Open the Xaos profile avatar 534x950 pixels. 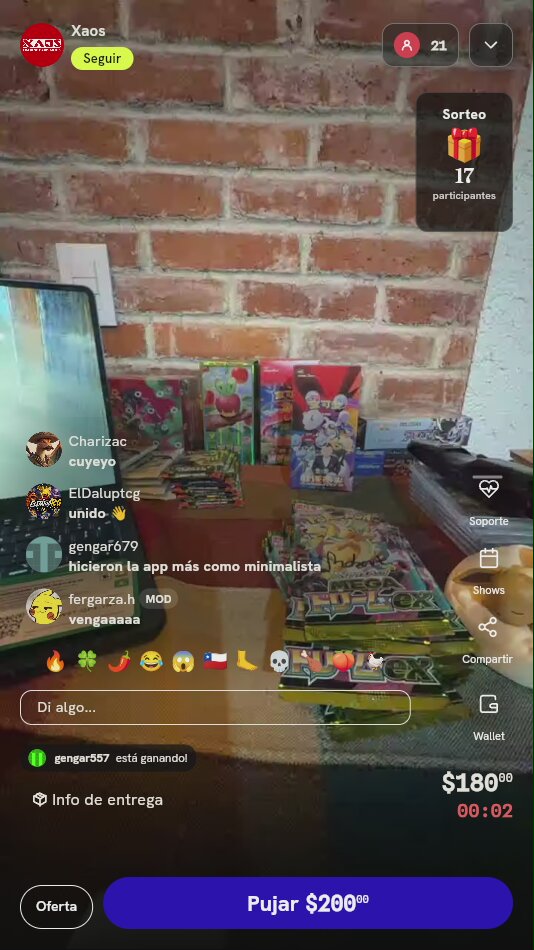pos(42,45)
